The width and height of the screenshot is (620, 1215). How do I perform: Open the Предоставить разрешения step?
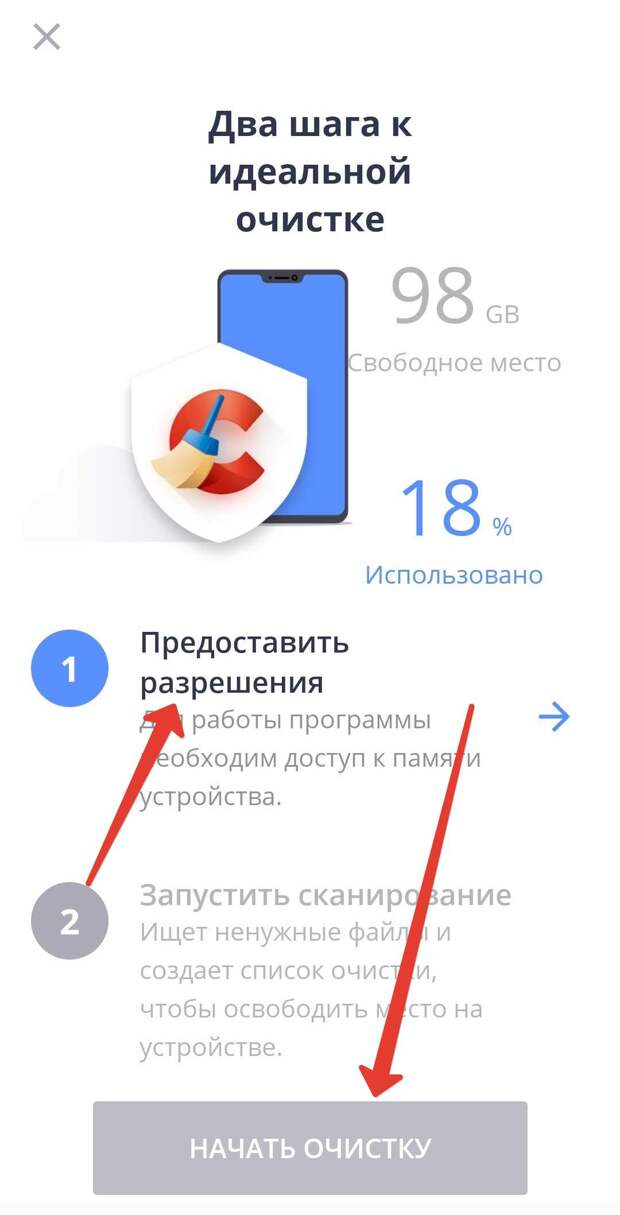(x=244, y=661)
